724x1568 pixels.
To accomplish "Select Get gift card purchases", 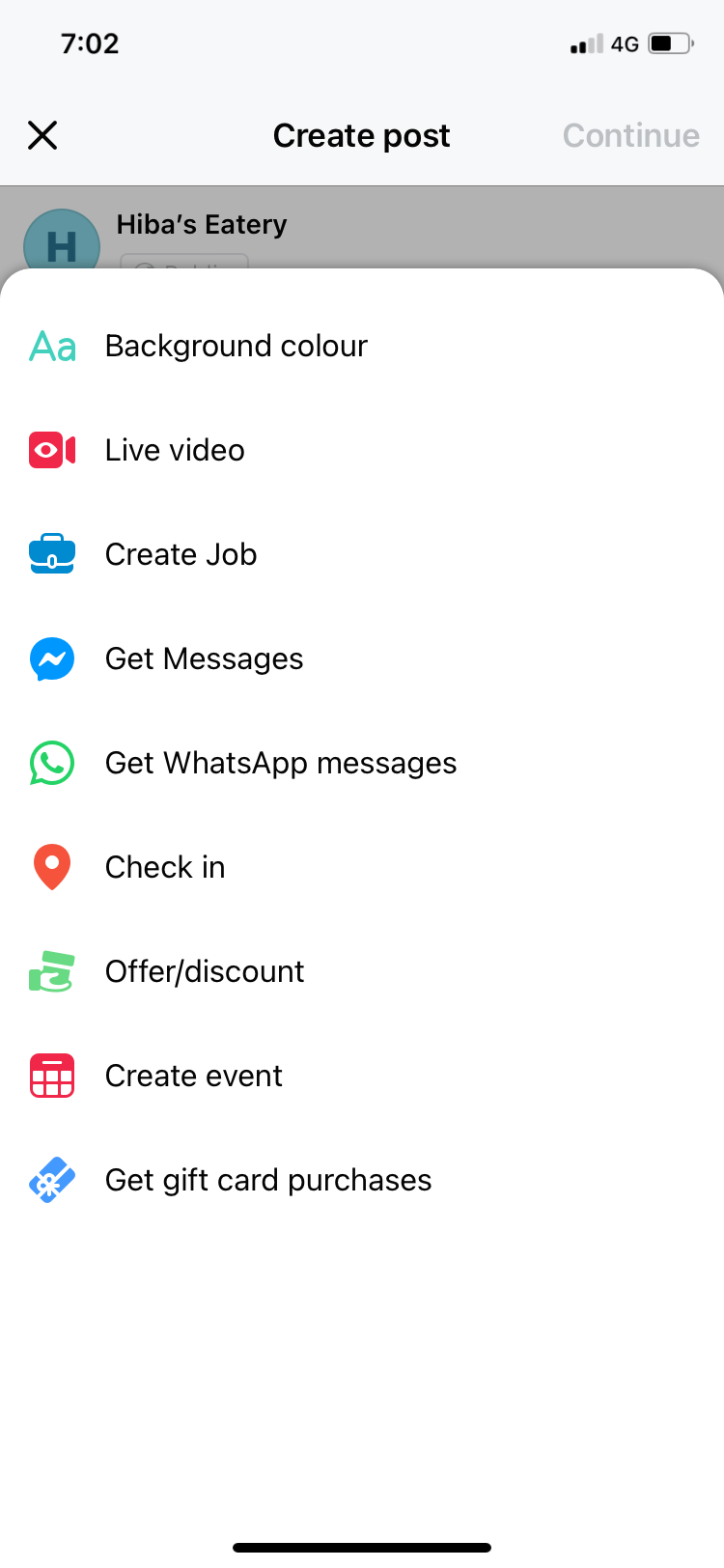I will click(267, 1180).
